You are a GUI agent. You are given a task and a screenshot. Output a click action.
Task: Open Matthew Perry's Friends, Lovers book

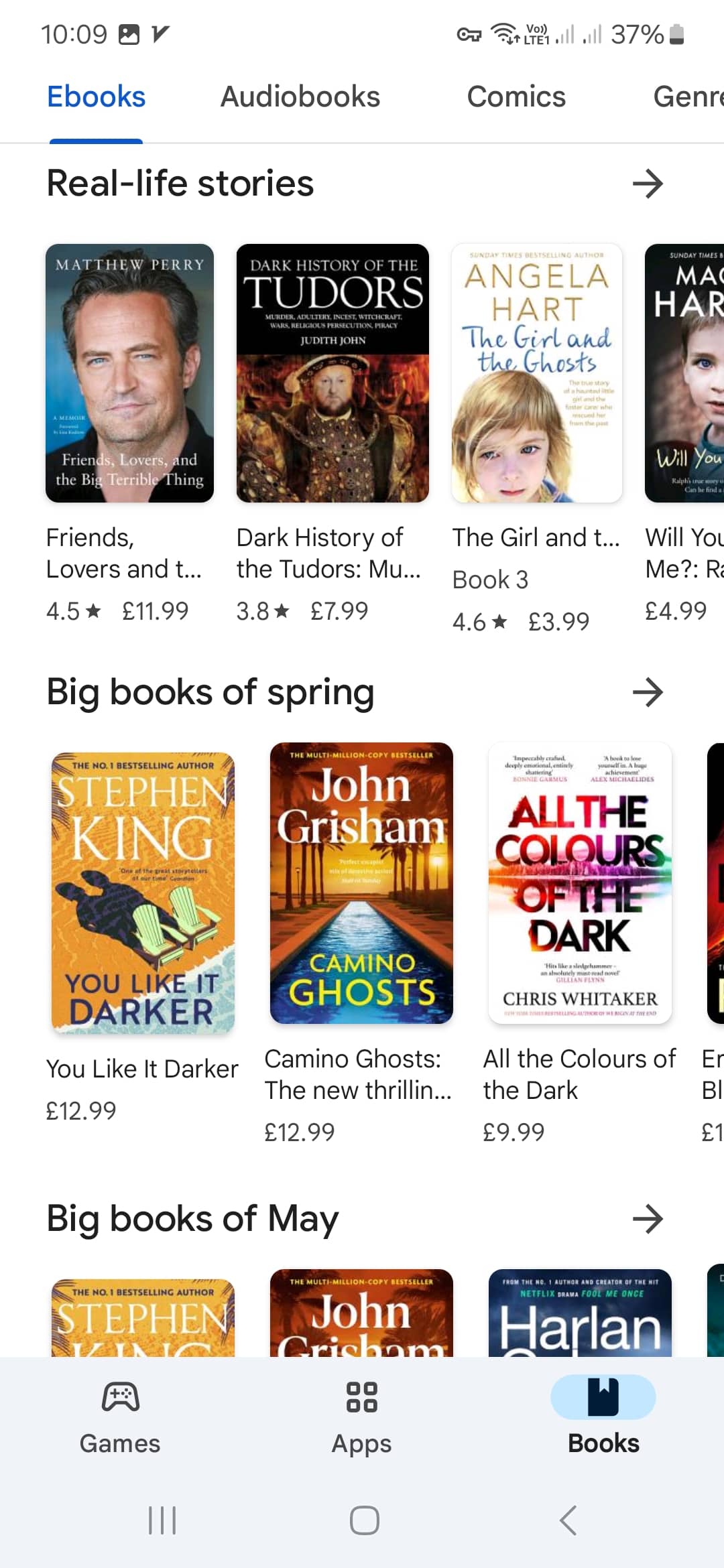[x=129, y=373]
